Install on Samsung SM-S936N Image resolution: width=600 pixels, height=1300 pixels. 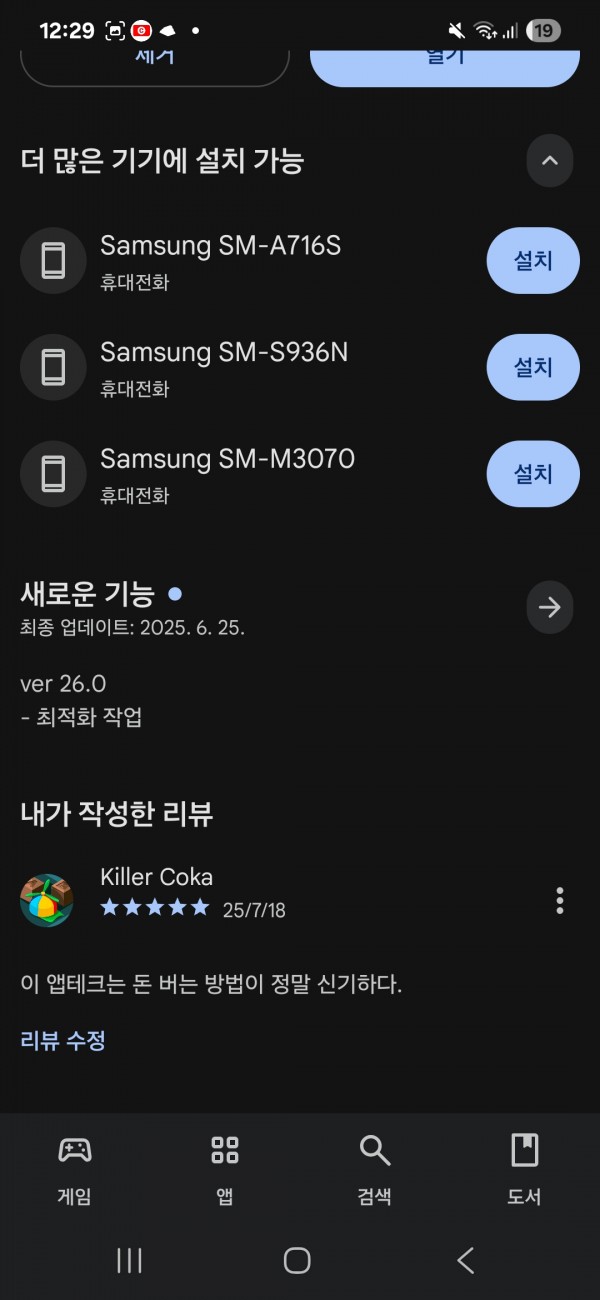pos(533,367)
